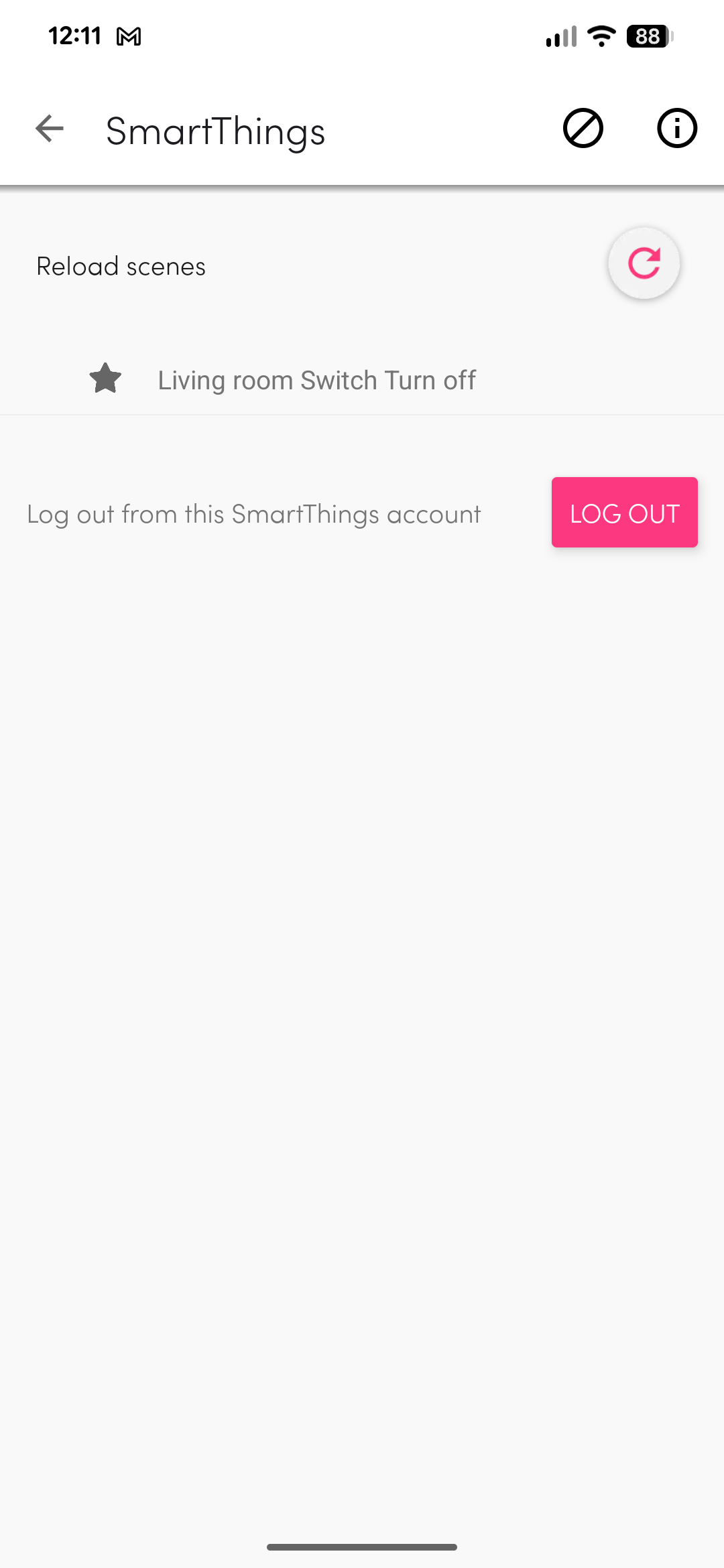Image resolution: width=724 pixels, height=1568 pixels.
Task: Click the Log out from this account text
Action: (253, 513)
